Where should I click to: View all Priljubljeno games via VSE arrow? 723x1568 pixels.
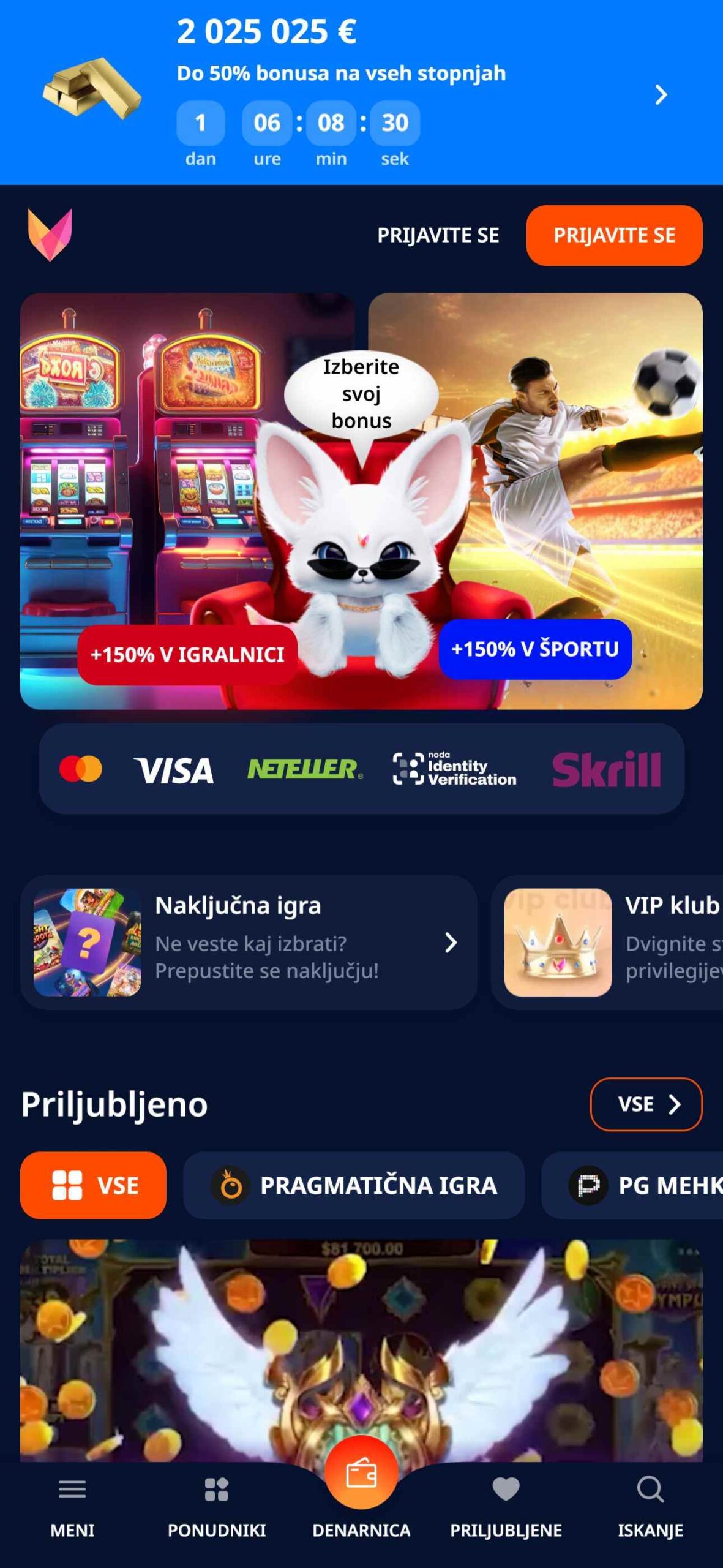[x=646, y=1104]
